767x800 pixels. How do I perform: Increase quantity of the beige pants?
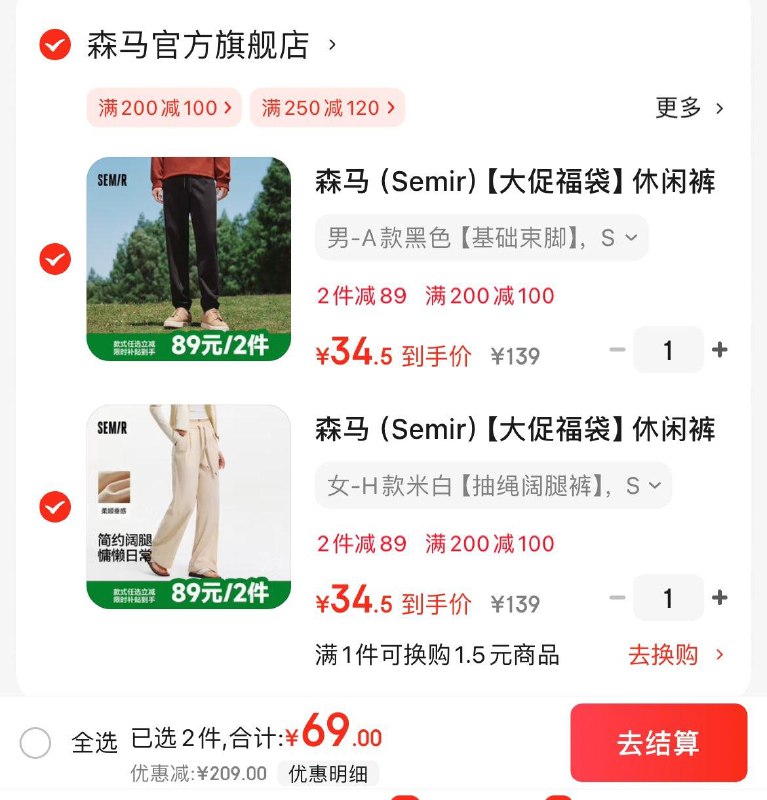click(720, 598)
